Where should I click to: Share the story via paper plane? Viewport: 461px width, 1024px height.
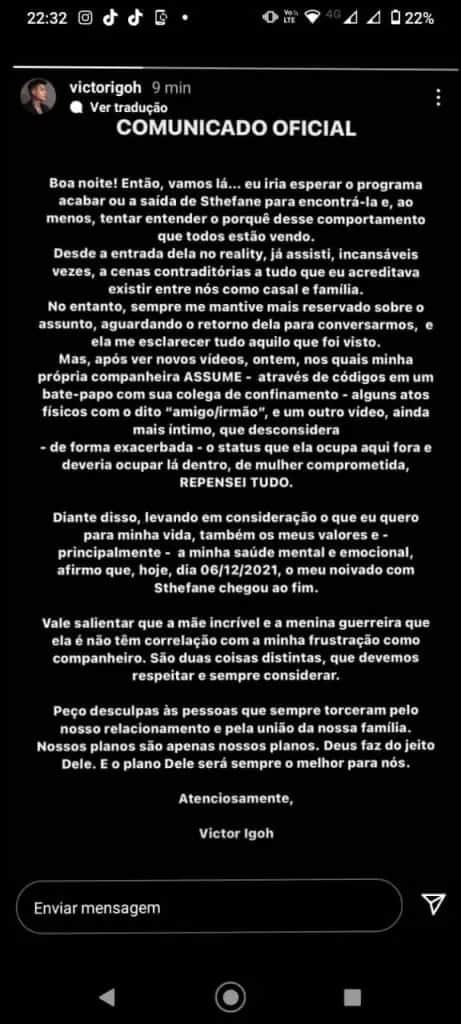[434, 904]
